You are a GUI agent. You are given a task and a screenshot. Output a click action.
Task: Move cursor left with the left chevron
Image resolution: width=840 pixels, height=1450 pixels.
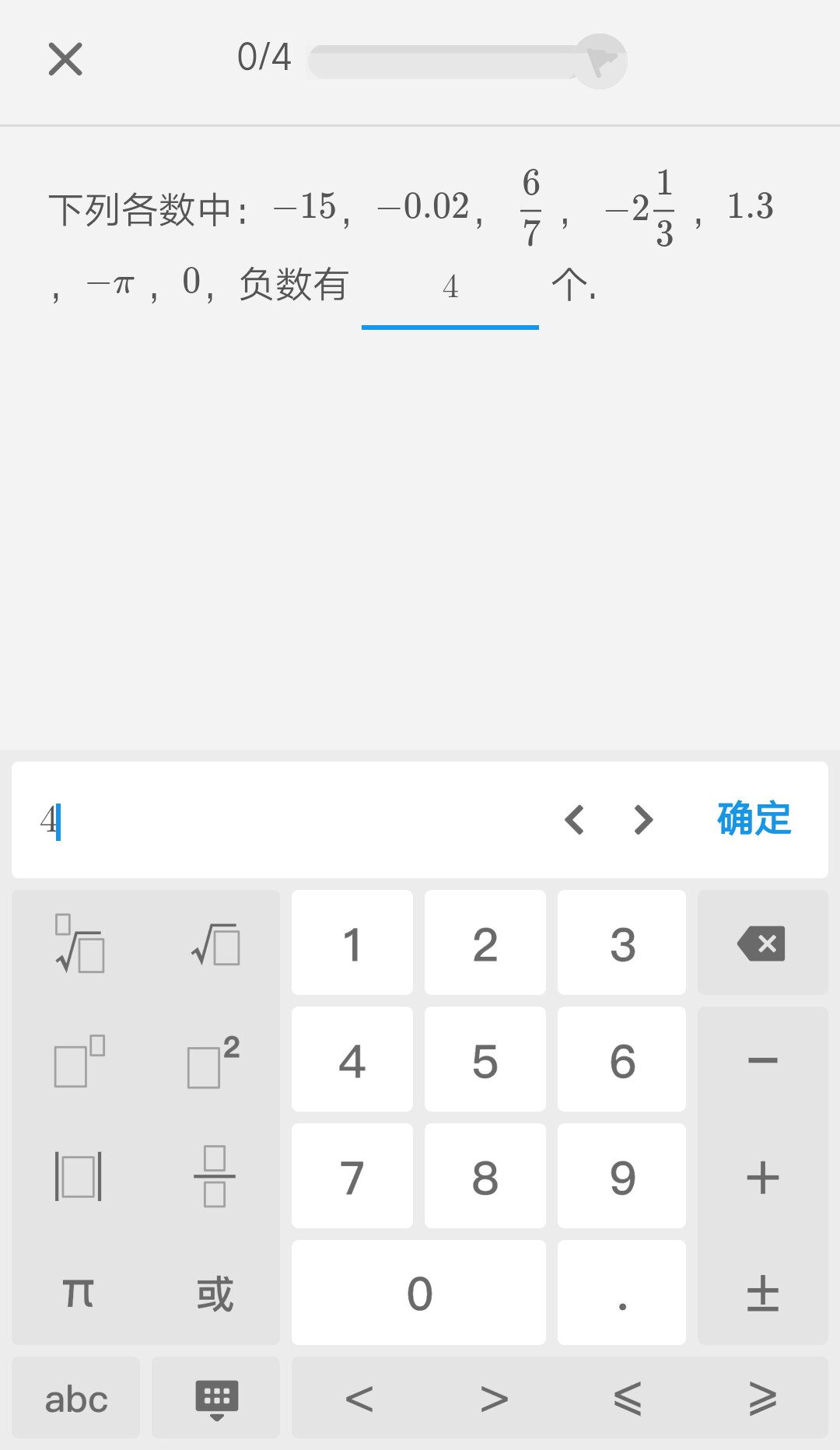(575, 820)
